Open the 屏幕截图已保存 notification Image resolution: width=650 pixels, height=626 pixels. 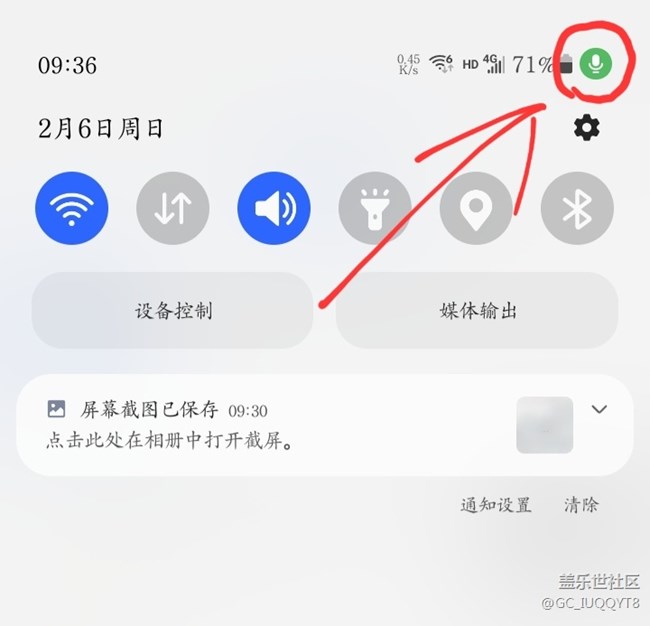[x=260, y=425]
